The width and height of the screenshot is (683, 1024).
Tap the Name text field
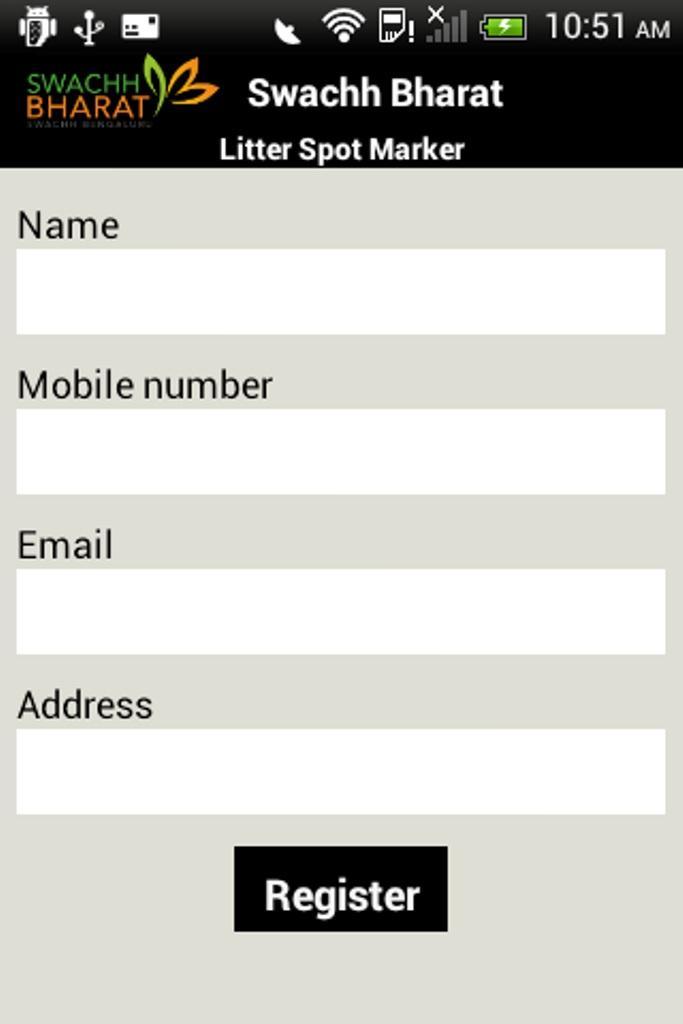[x=340, y=291]
